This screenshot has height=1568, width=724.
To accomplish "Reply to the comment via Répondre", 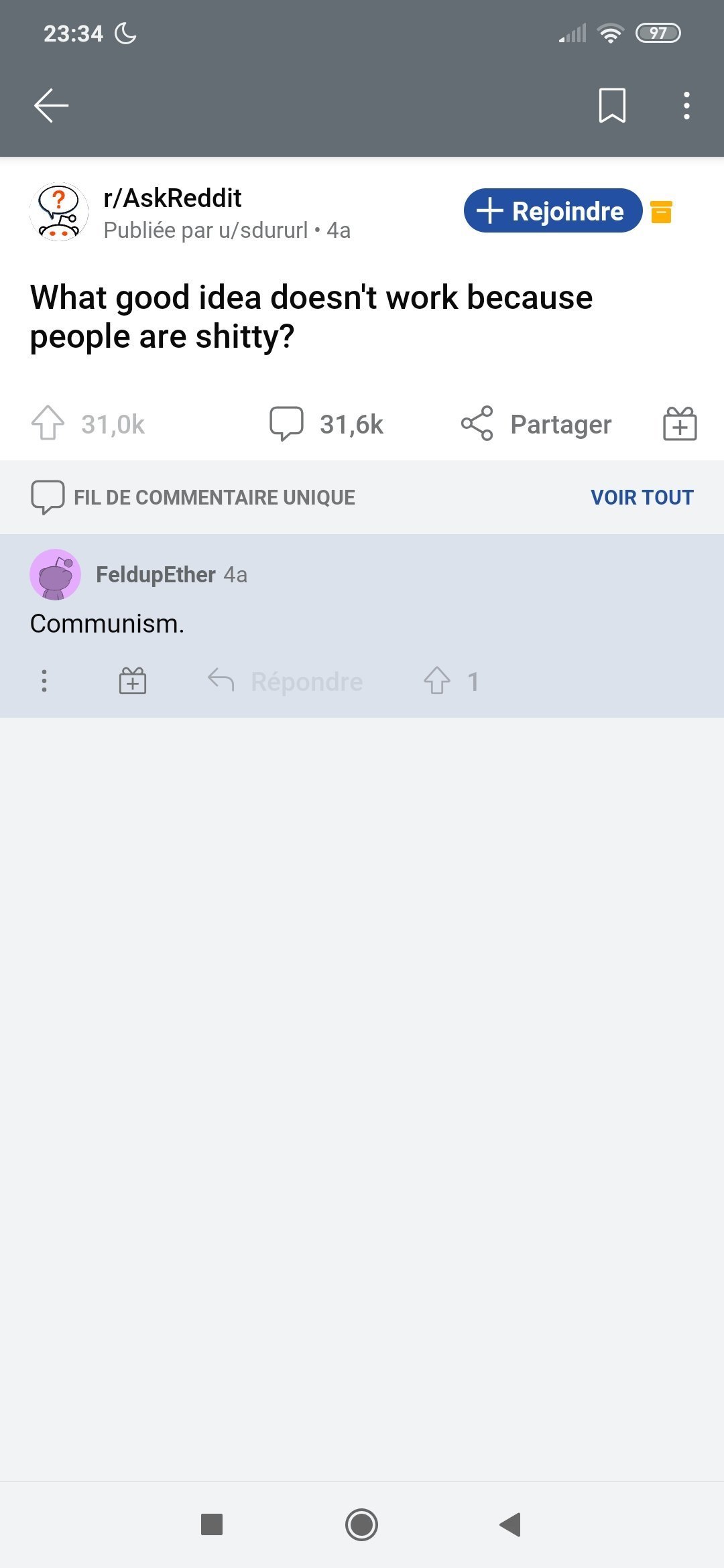I will pos(286,681).
